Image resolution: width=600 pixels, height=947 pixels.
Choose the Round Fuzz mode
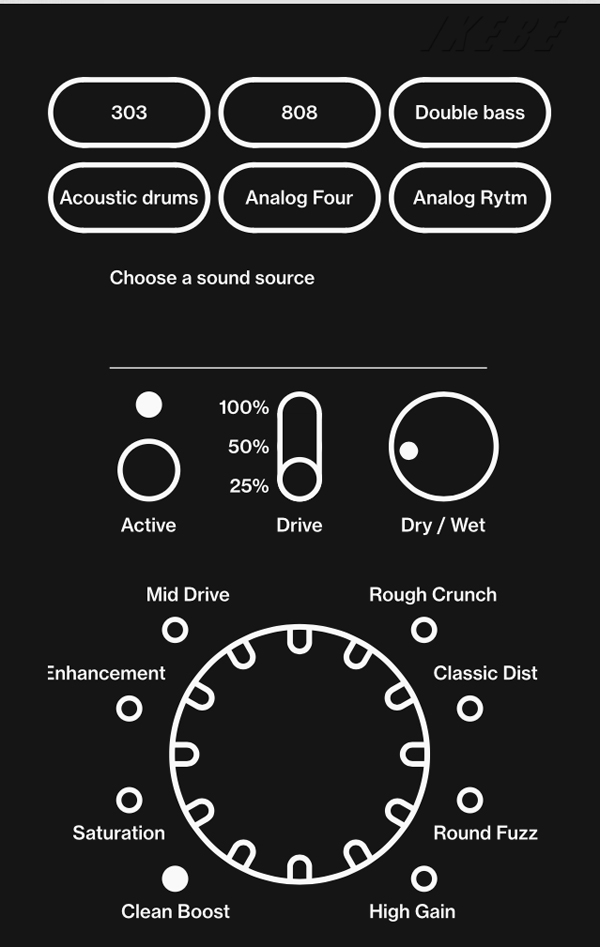(470, 800)
